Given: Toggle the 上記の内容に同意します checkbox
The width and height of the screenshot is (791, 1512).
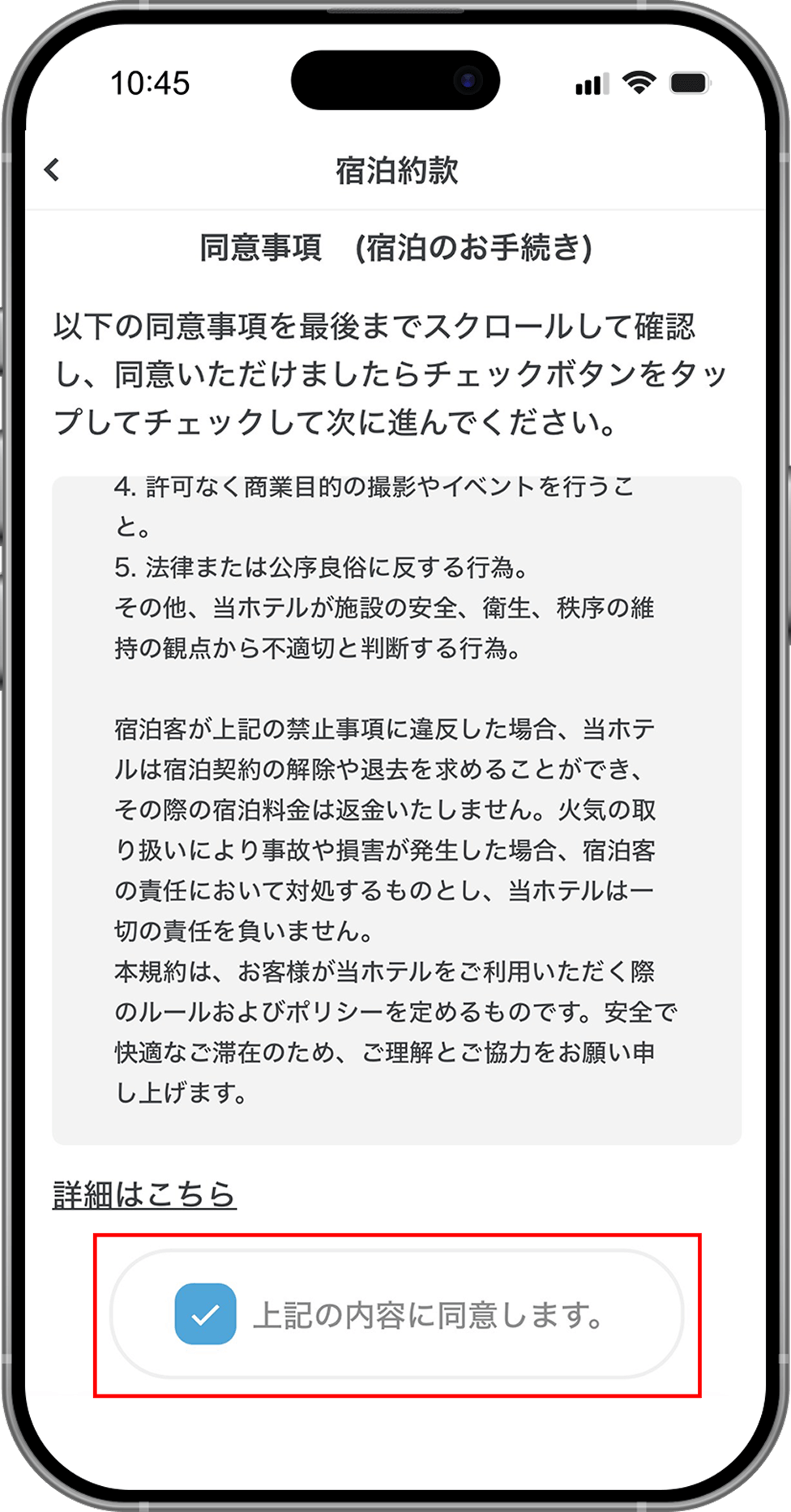Looking at the screenshot, I should pos(206,1314).
